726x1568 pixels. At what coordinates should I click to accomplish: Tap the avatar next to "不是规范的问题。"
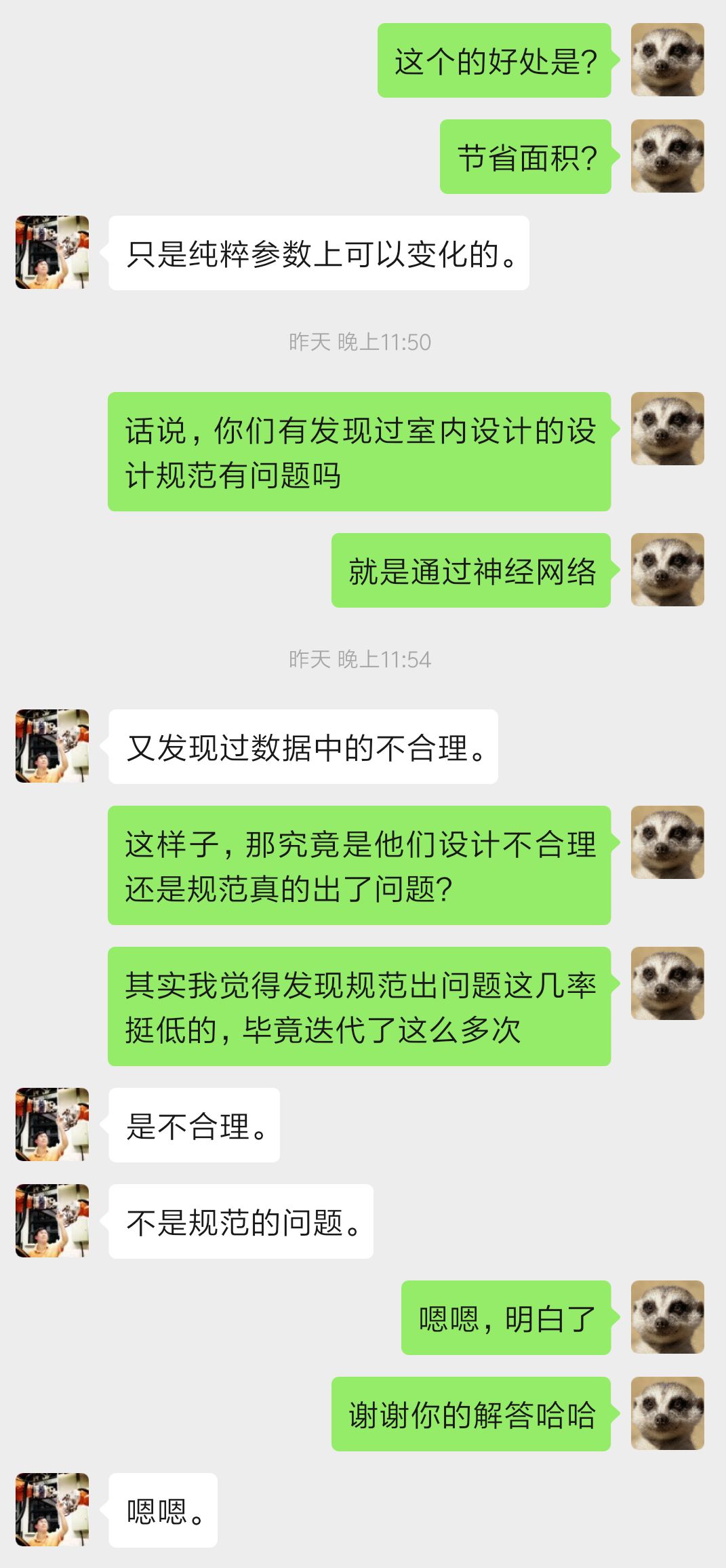pos(52,1221)
